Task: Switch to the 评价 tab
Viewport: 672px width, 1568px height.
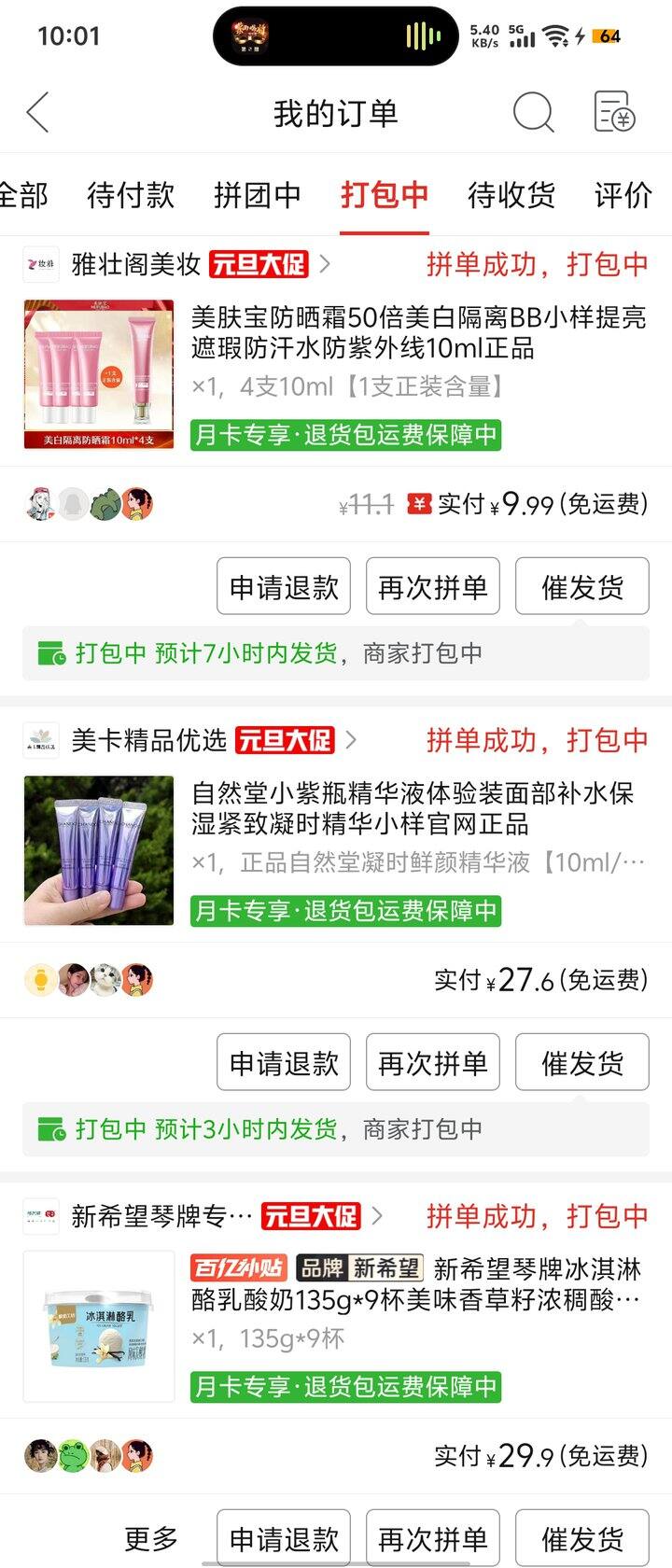Action: pyautogui.click(x=623, y=195)
